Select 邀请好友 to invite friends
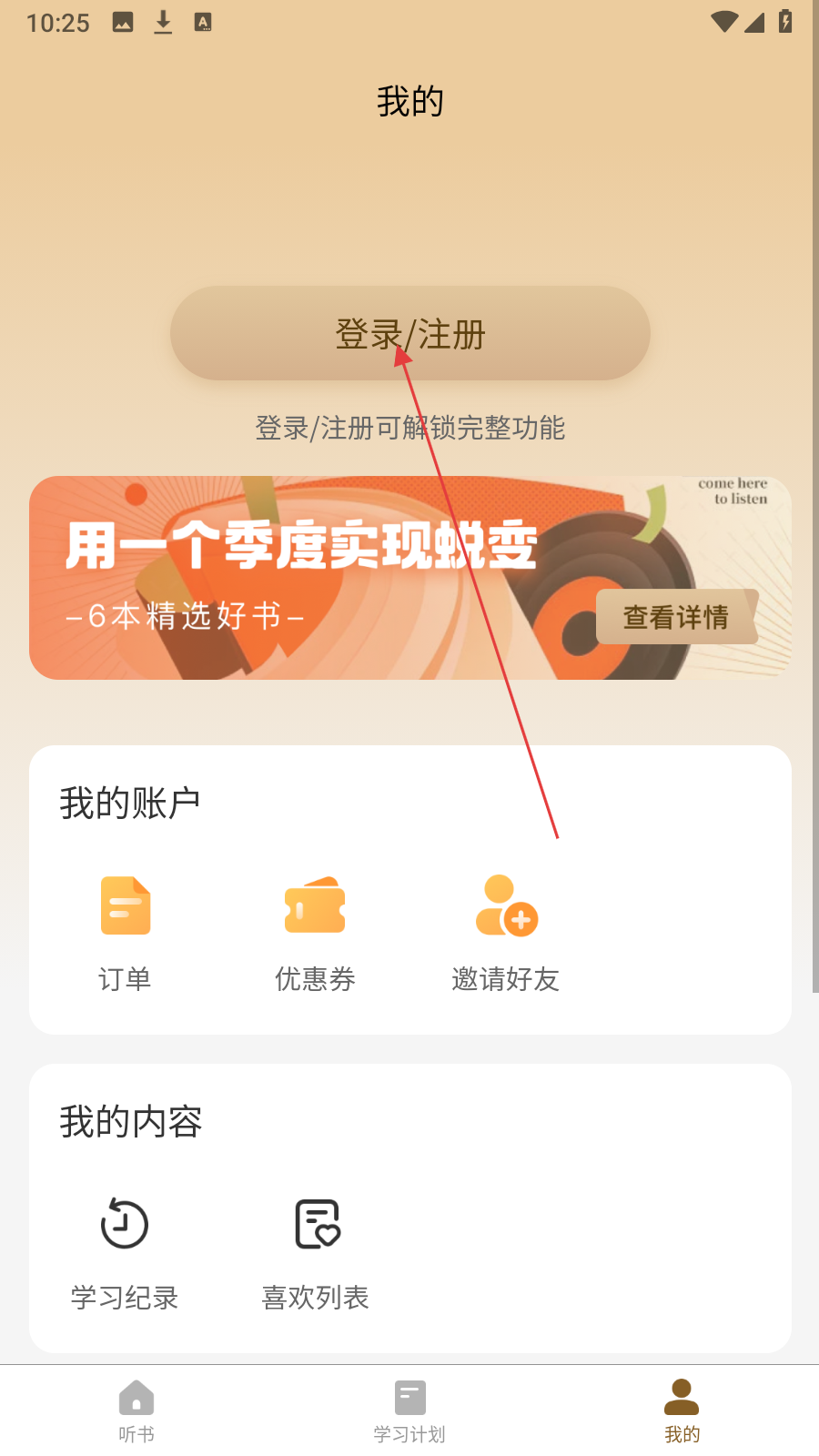The image size is (819, 1456). [506, 930]
